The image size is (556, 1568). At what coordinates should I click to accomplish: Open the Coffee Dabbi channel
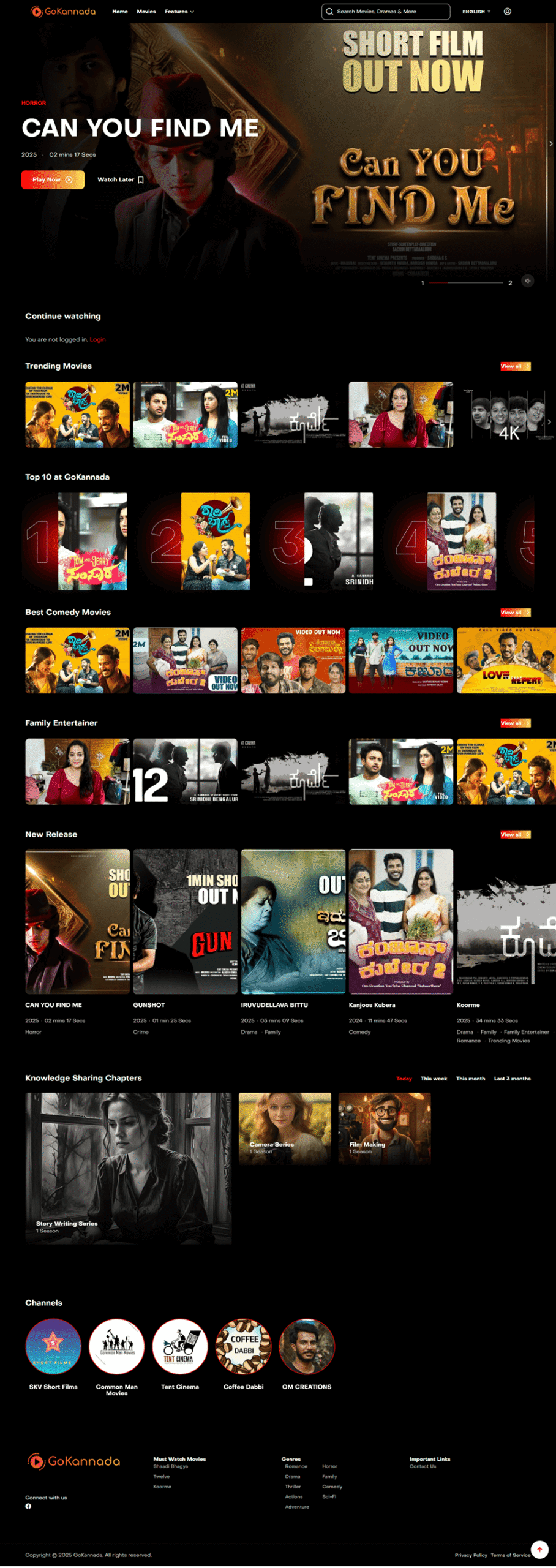pyautogui.click(x=243, y=1347)
